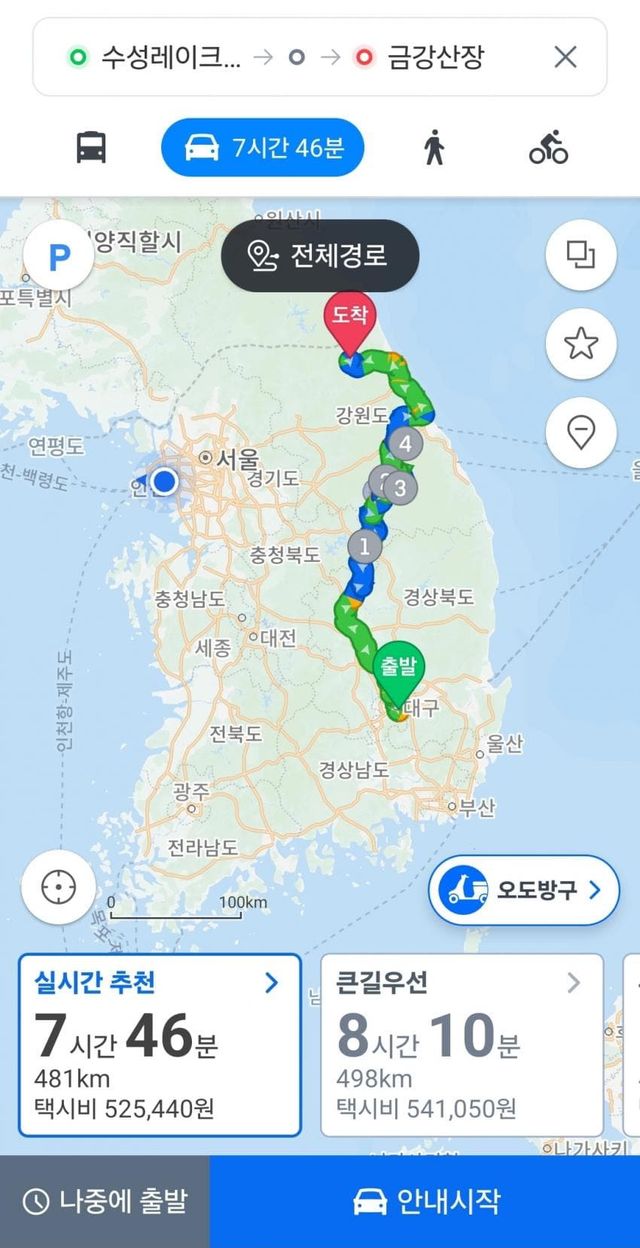This screenshot has width=640, height=1248.
Task: Select the 실시간 추천 route card
Action: coord(160,1044)
